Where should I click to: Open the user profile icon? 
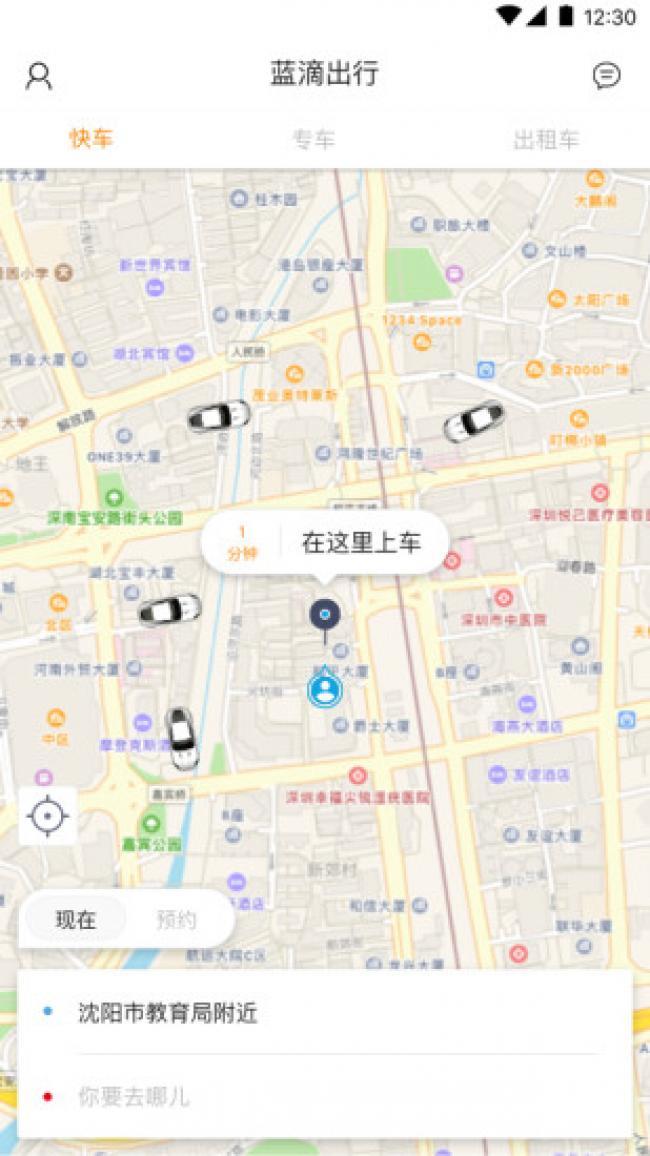(x=39, y=76)
